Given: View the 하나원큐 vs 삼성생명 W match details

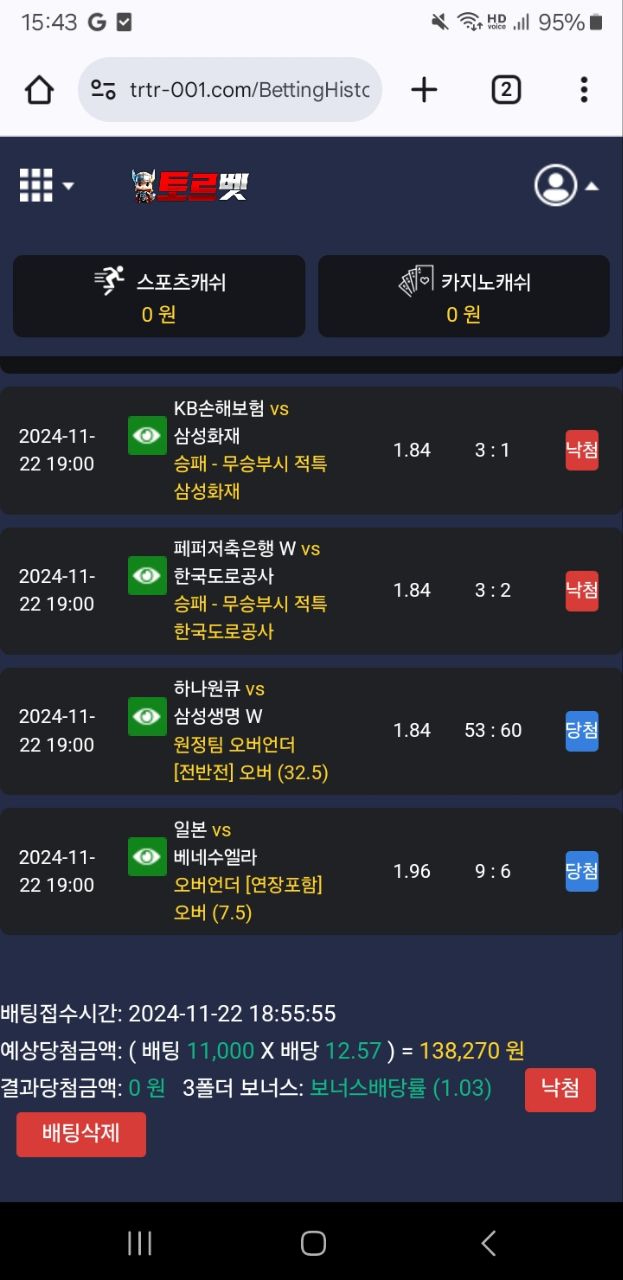Looking at the screenshot, I should point(147,716).
